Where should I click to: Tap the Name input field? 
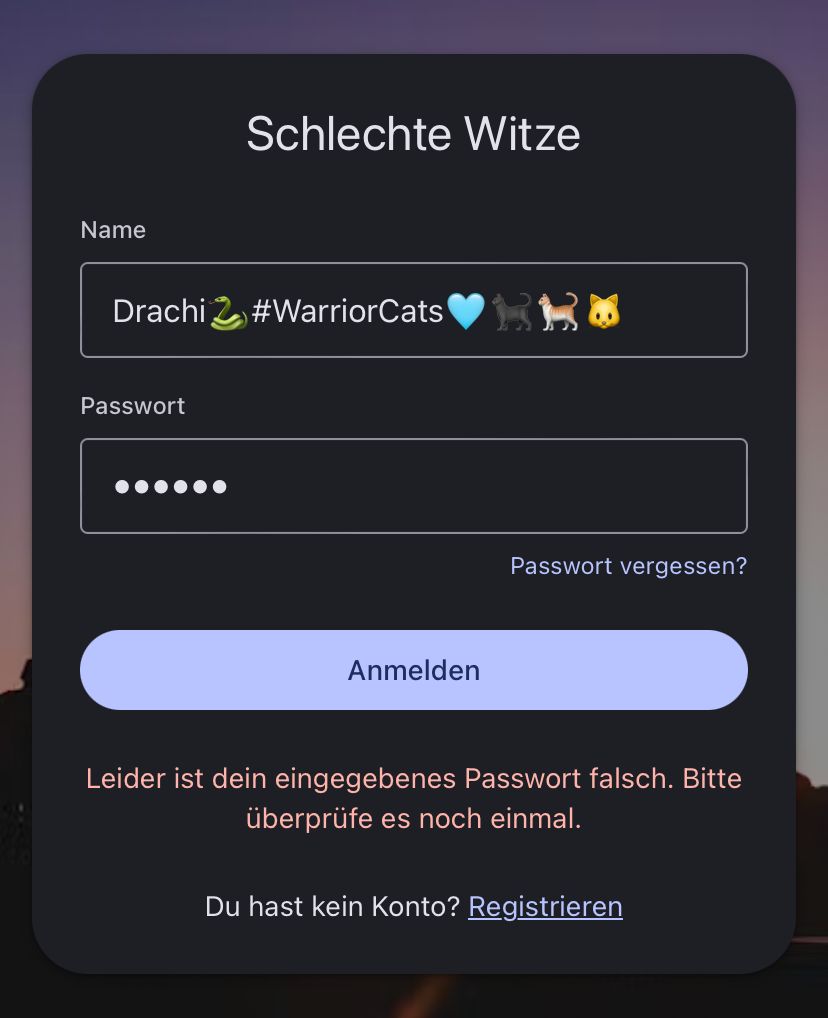coord(413,310)
